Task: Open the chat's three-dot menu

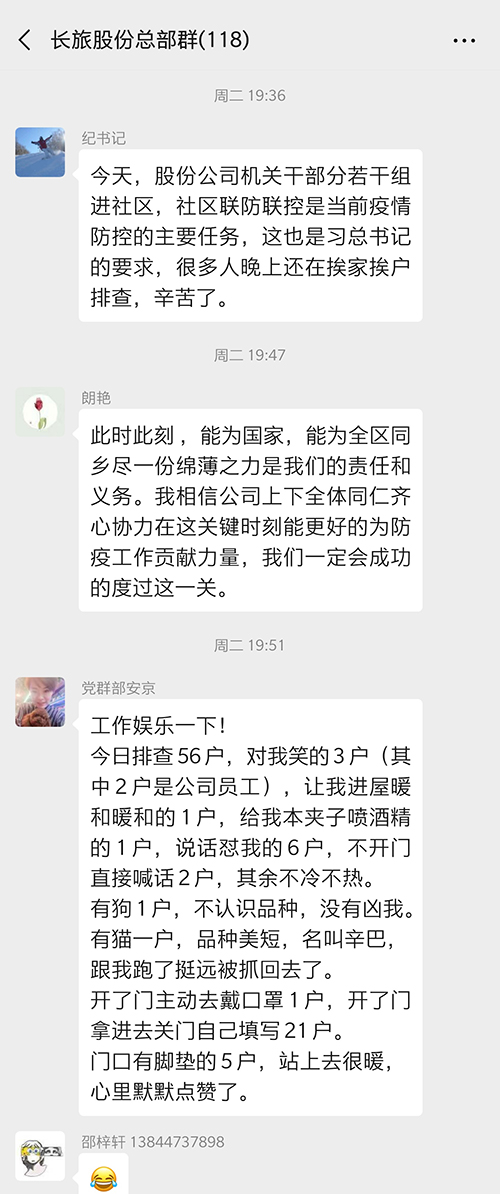Action: click(x=464, y=40)
